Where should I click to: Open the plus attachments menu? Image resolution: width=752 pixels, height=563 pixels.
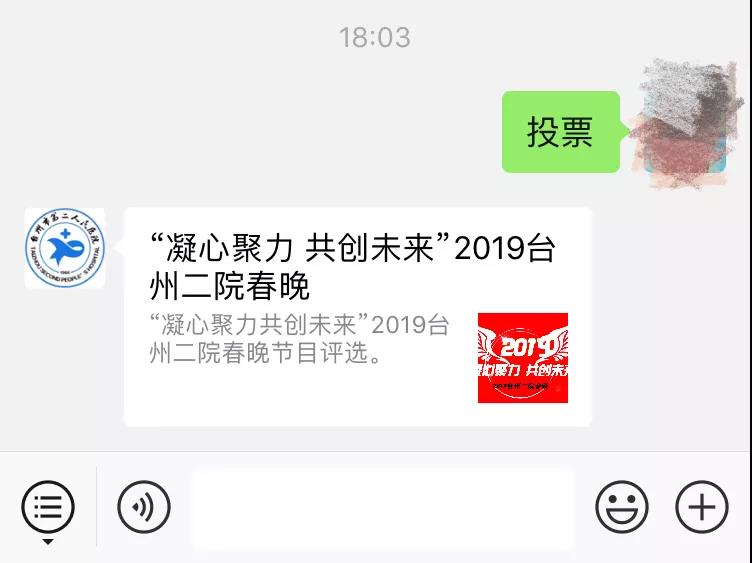click(x=702, y=508)
